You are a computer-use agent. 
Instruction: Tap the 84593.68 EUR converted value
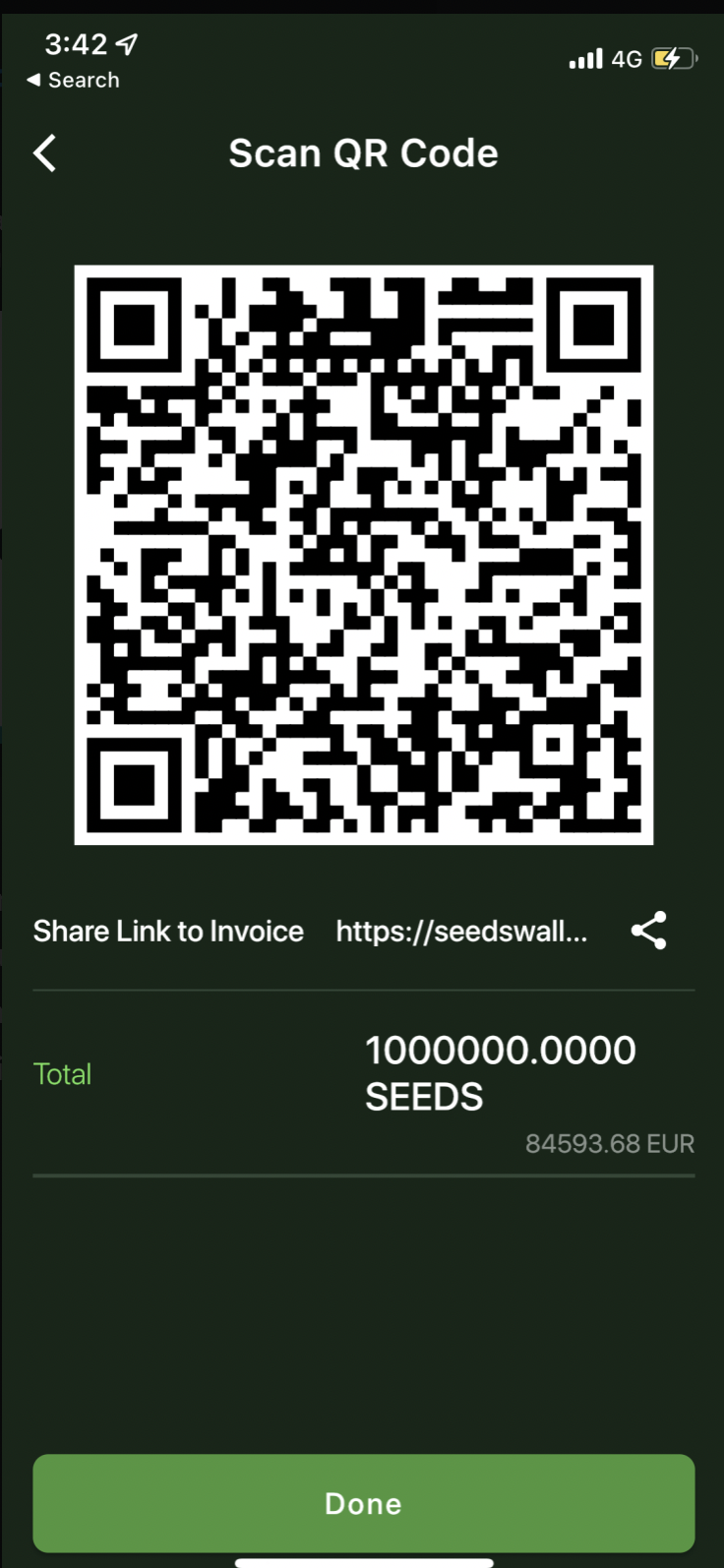(x=610, y=1143)
